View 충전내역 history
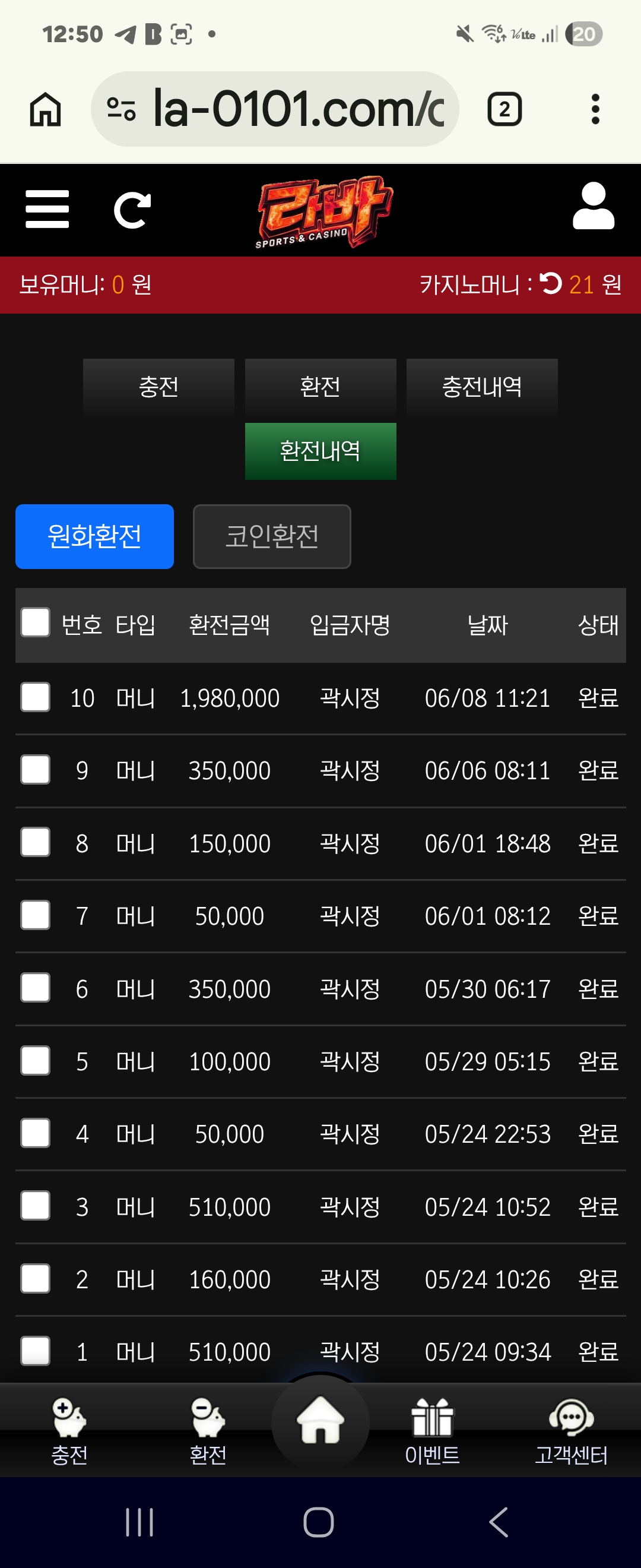 point(482,387)
